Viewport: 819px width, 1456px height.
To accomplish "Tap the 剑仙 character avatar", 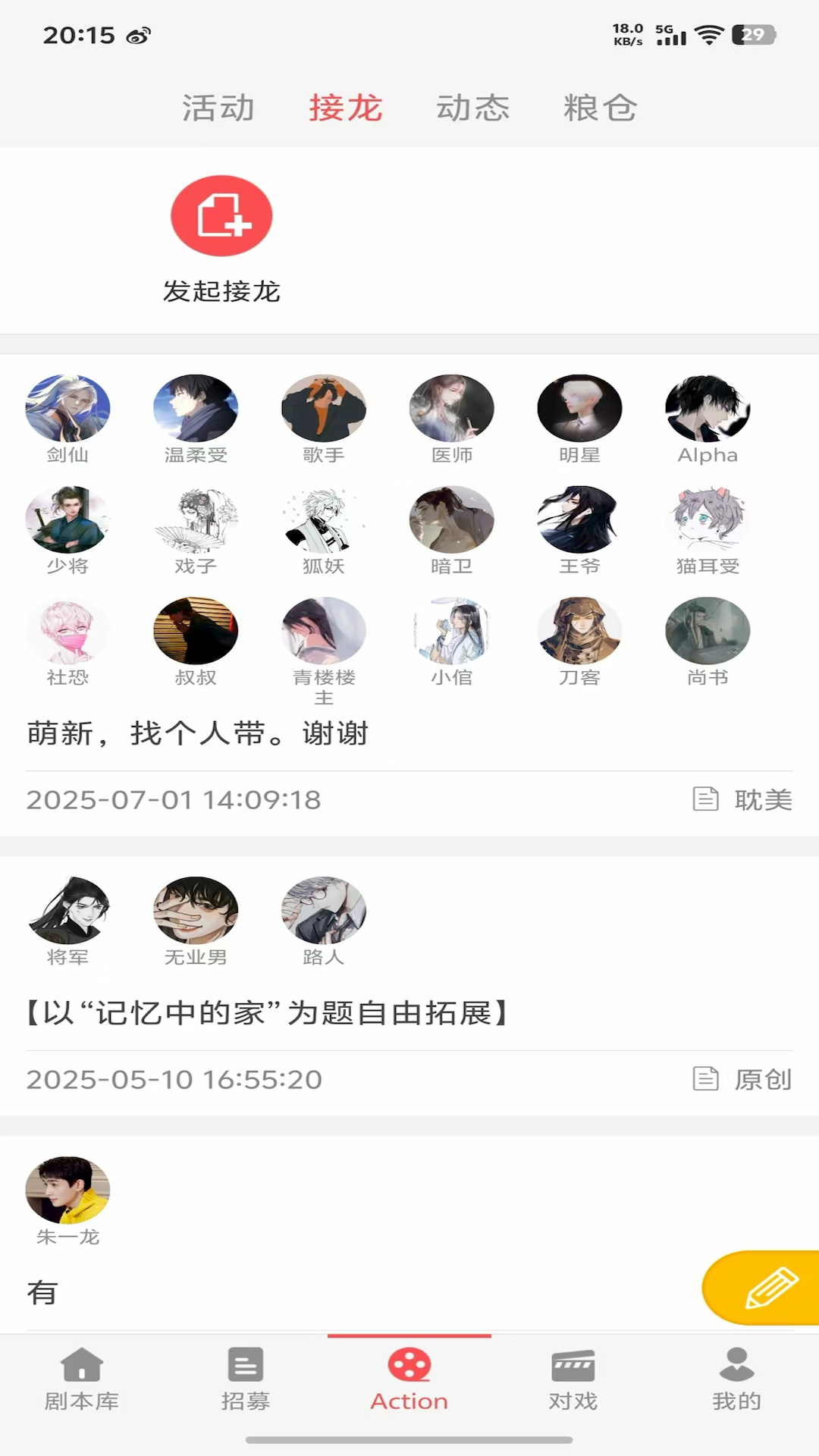I will 67,407.
